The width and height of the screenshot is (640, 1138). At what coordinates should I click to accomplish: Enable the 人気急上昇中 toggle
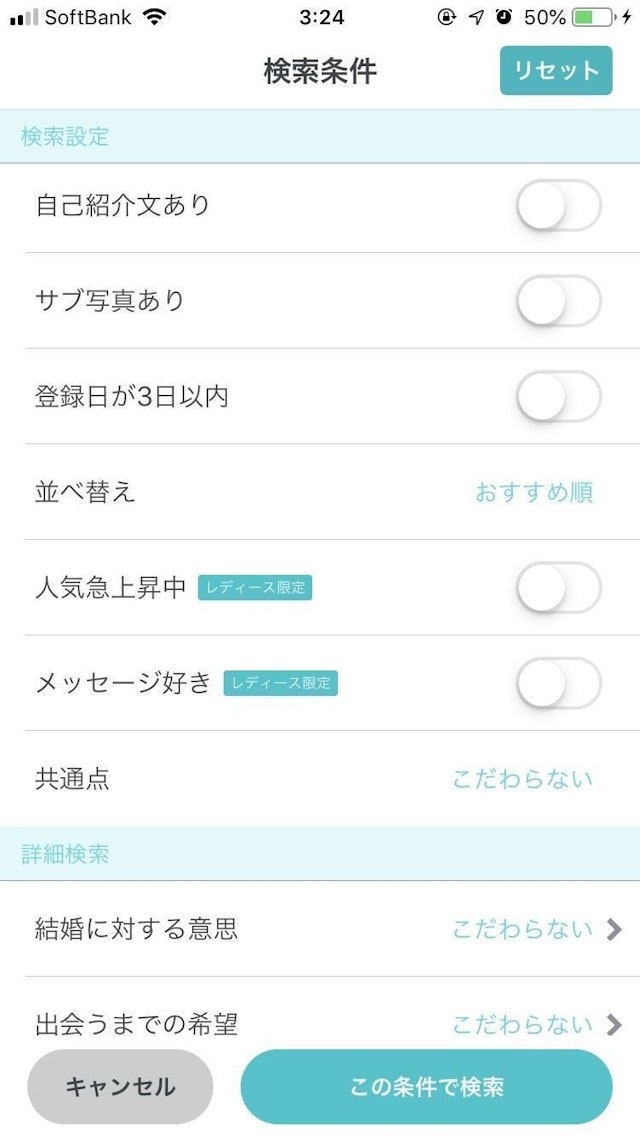pyautogui.click(x=558, y=588)
